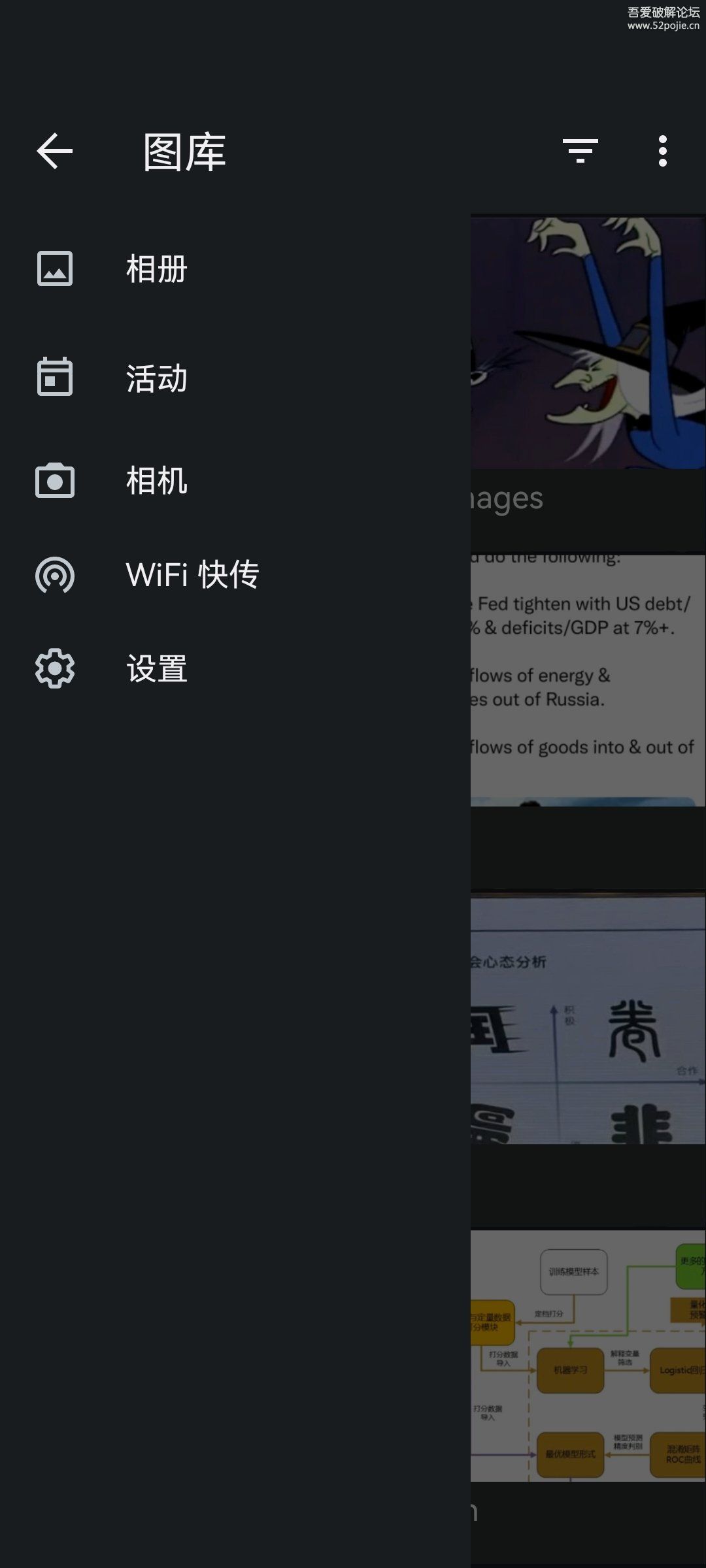Open the cartoon witch album thumbnail
Screen dimensions: 706x1568
click(x=588, y=343)
